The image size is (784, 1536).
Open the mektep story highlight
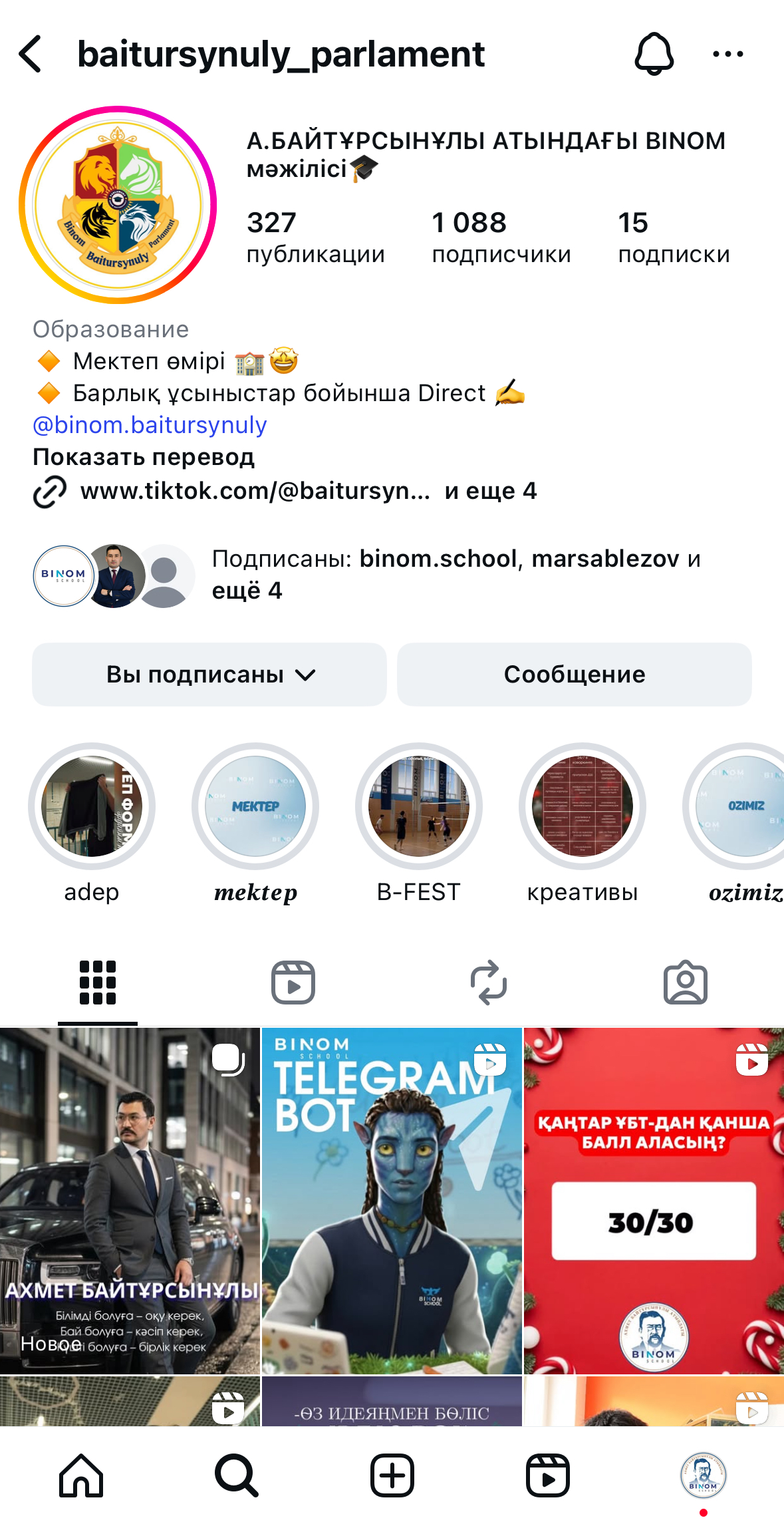(x=255, y=806)
